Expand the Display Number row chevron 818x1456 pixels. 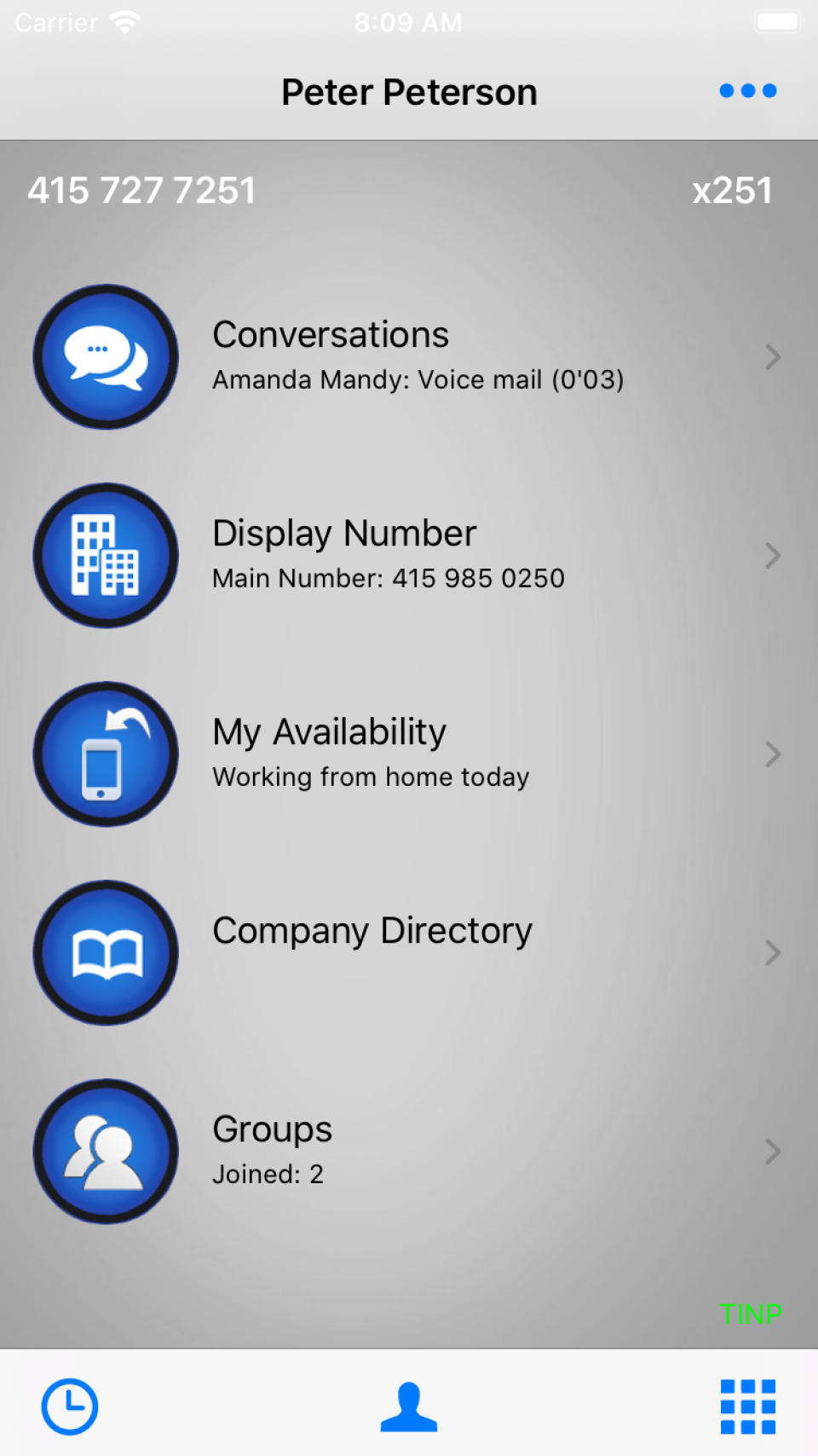772,555
